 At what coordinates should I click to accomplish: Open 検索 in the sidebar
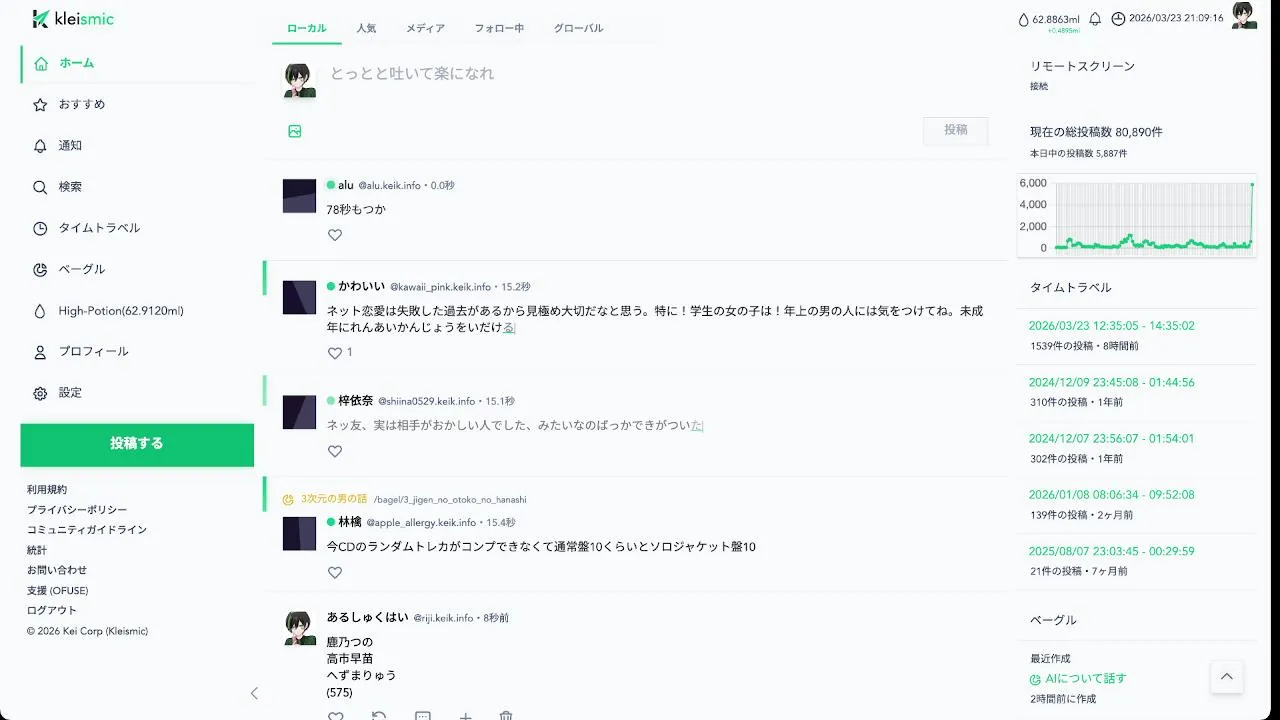pyautogui.click(x=70, y=187)
